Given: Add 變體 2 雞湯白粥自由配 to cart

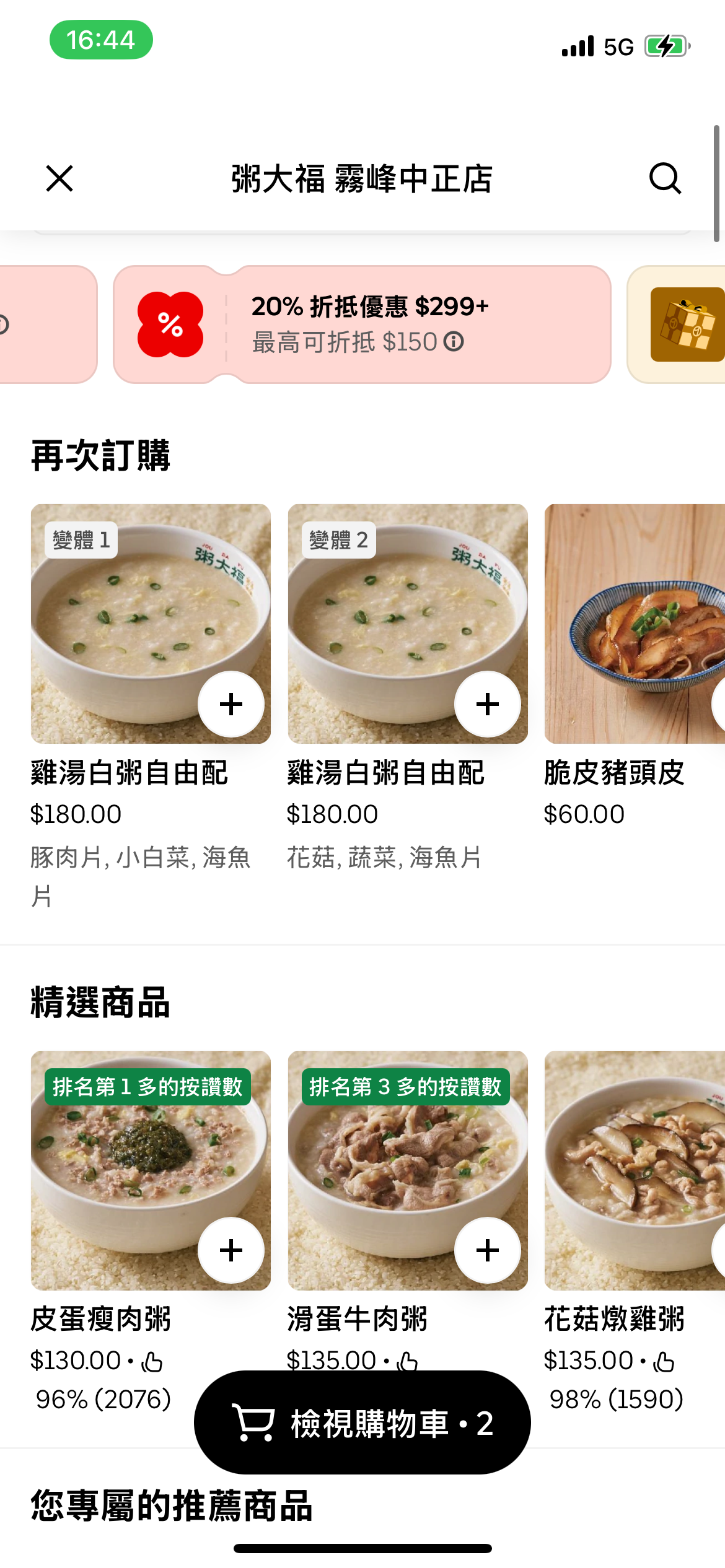Looking at the screenshot, I should click(488, 704).
